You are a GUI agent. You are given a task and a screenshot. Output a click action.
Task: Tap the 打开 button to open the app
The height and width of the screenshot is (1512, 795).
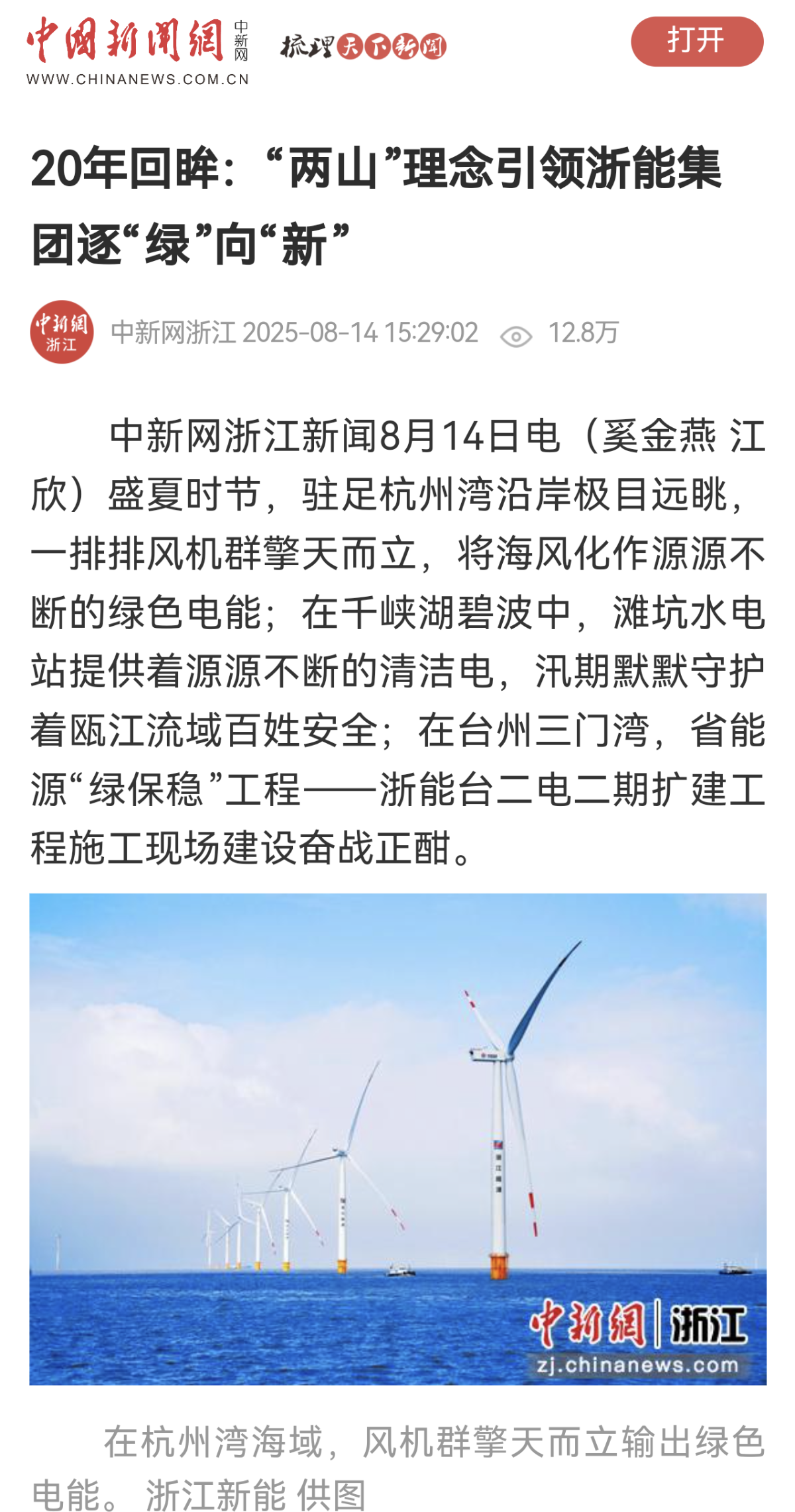[x=696, y=41]
